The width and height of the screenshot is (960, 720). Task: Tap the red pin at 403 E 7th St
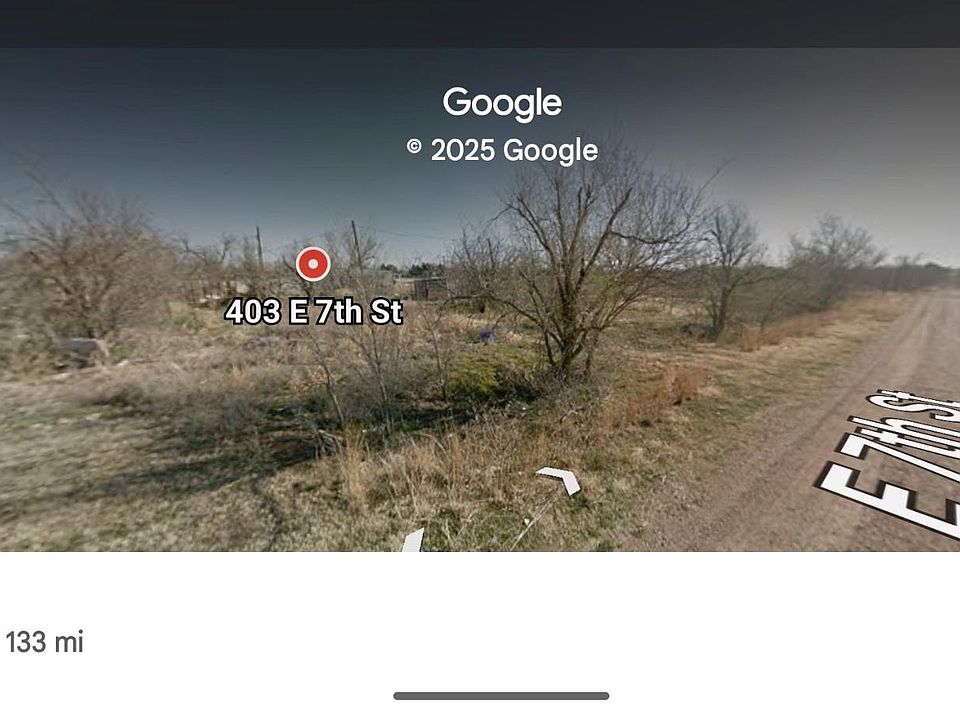313,265
